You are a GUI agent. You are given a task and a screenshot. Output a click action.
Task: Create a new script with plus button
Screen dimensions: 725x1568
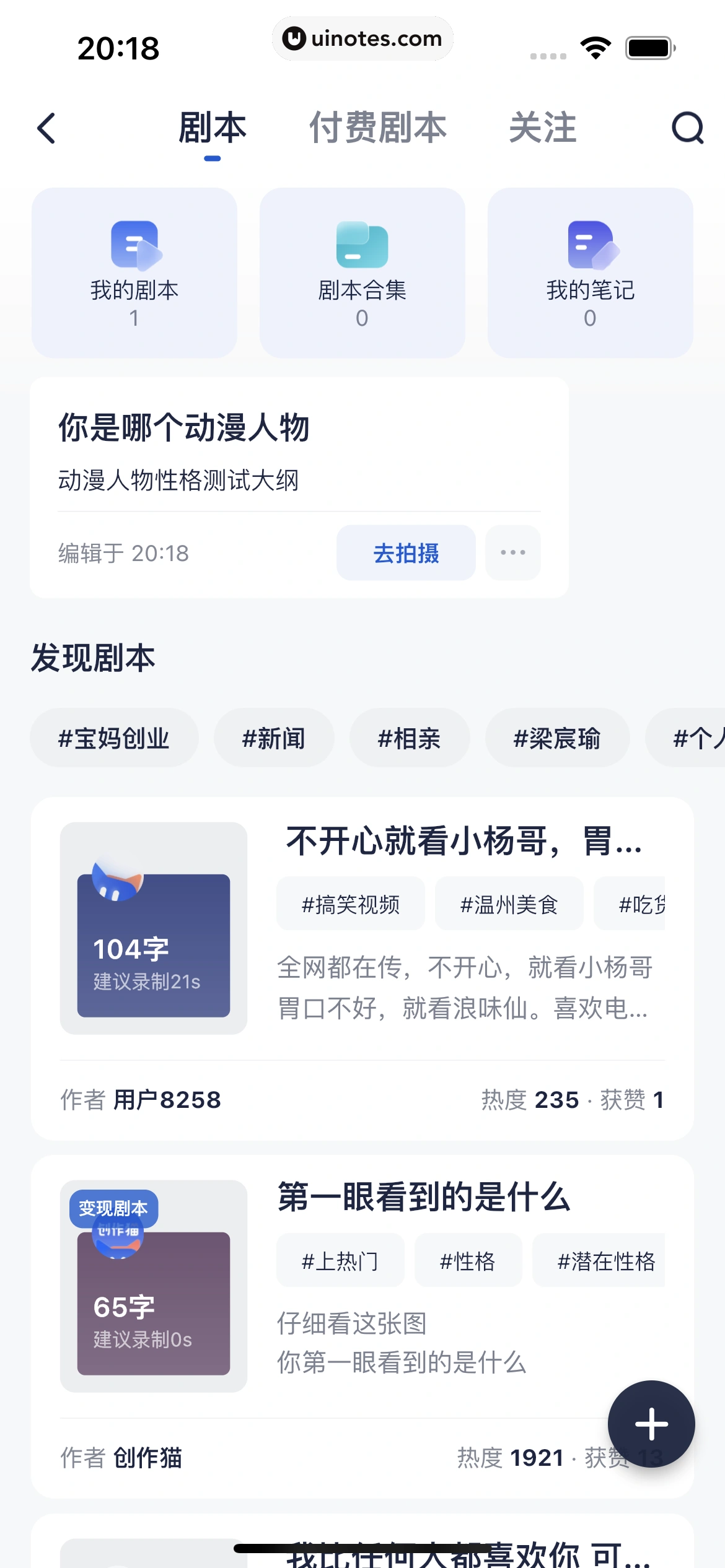click(x=651, y=1424)
